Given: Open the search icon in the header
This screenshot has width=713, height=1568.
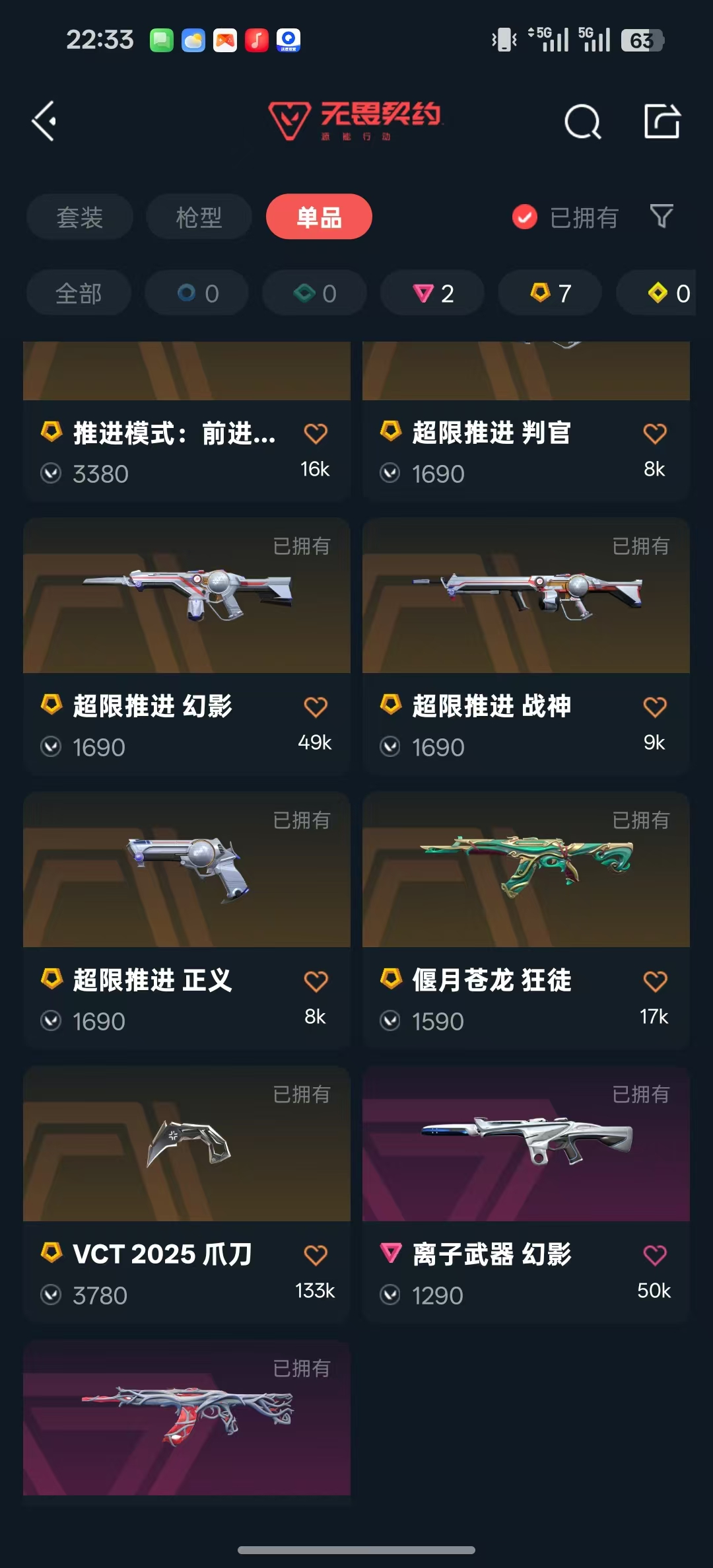Looking at the screenshot, I should 582,122.
